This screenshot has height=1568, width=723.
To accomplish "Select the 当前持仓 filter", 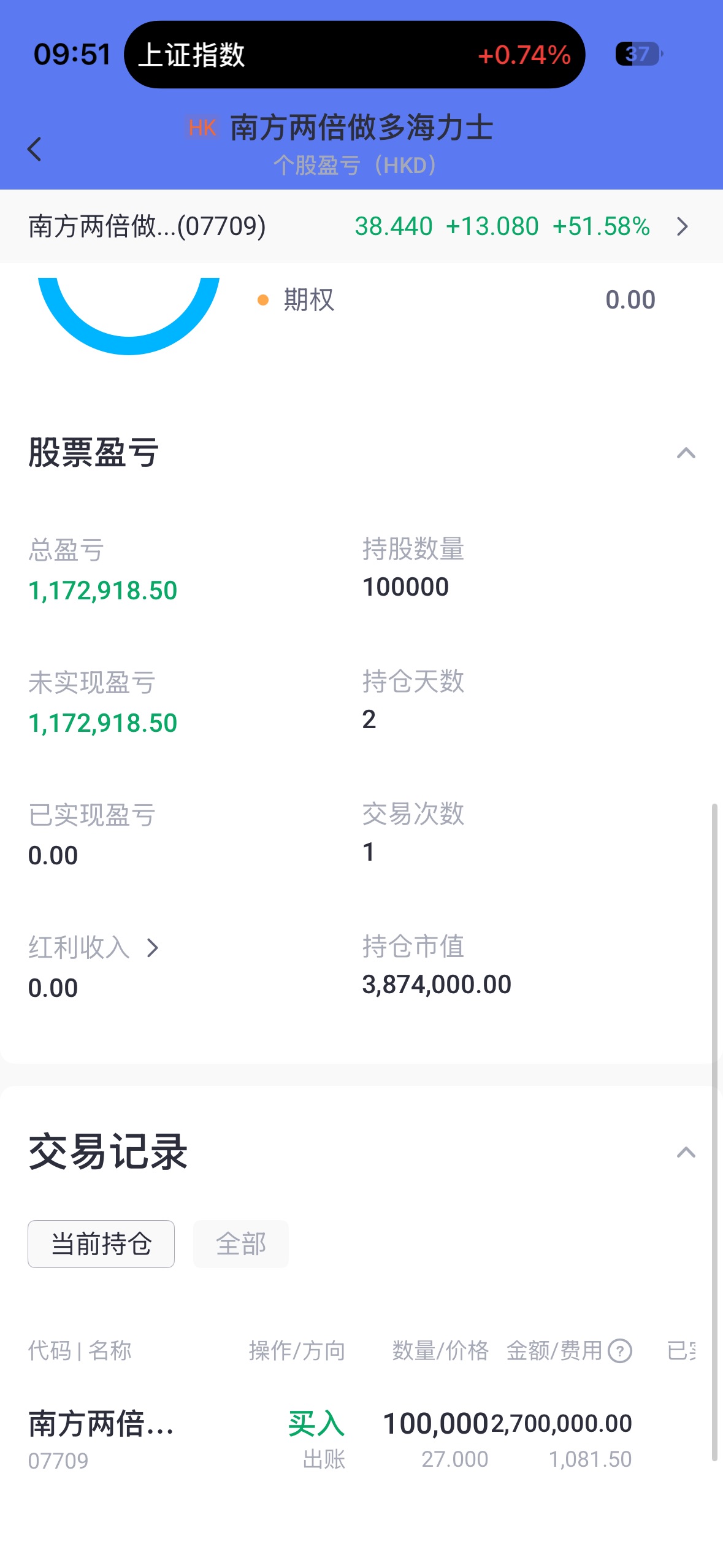I will point(101,1244).
